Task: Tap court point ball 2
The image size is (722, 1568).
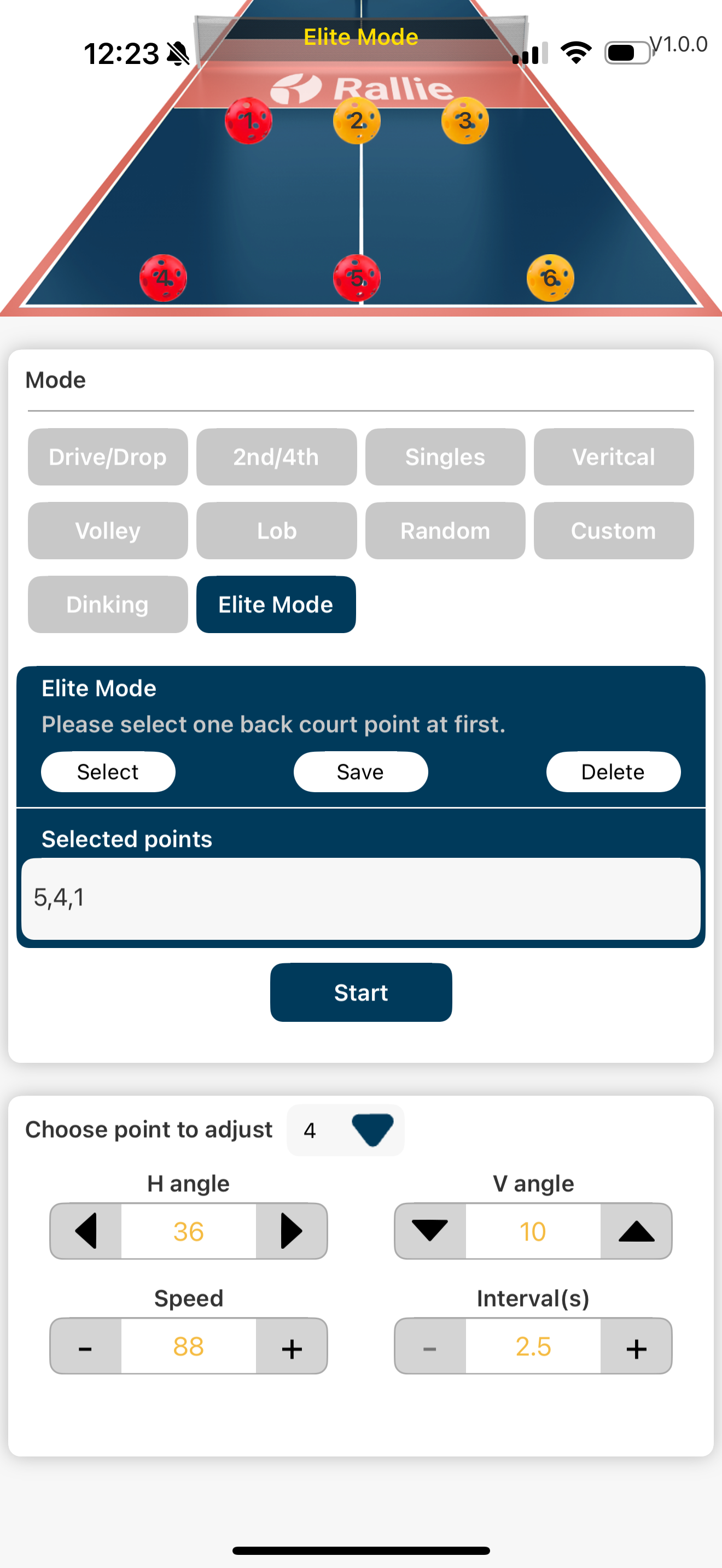Action: click(357, 120)
